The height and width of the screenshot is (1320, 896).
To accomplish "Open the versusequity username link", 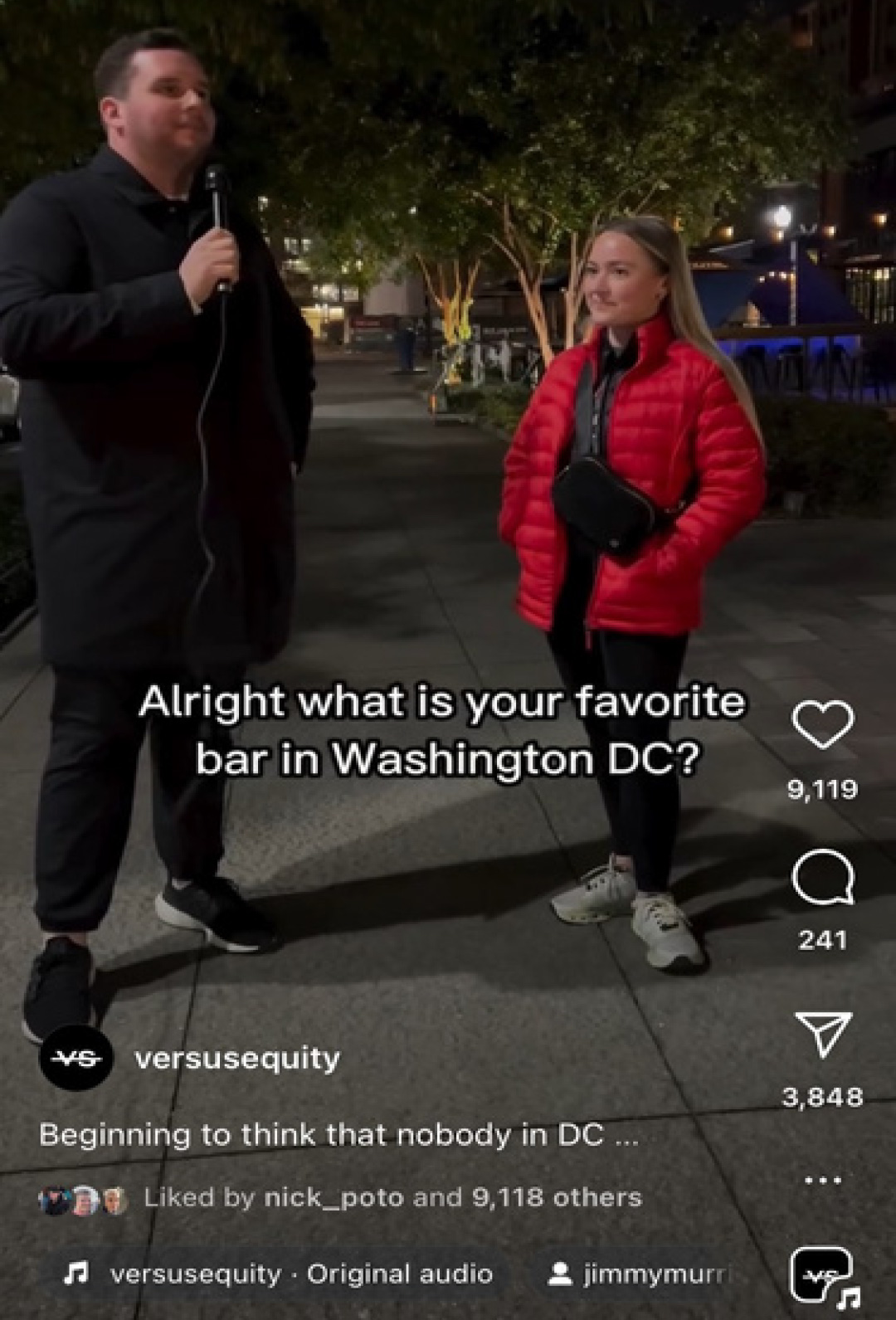I will (237, 1059).
